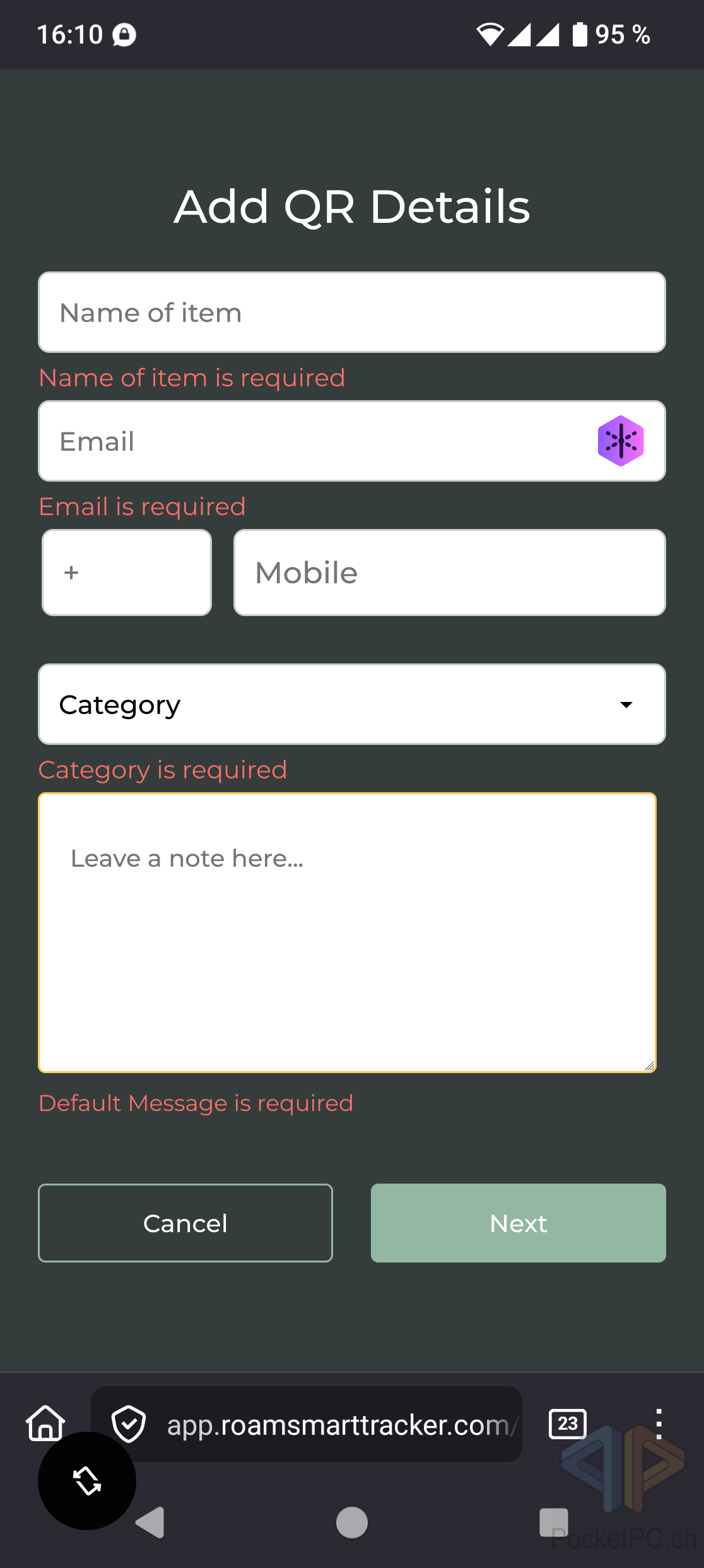704x1568 pixels.
Task: Proceed with the Next button
Action: pyautogui.click(x=518, y=1223)
